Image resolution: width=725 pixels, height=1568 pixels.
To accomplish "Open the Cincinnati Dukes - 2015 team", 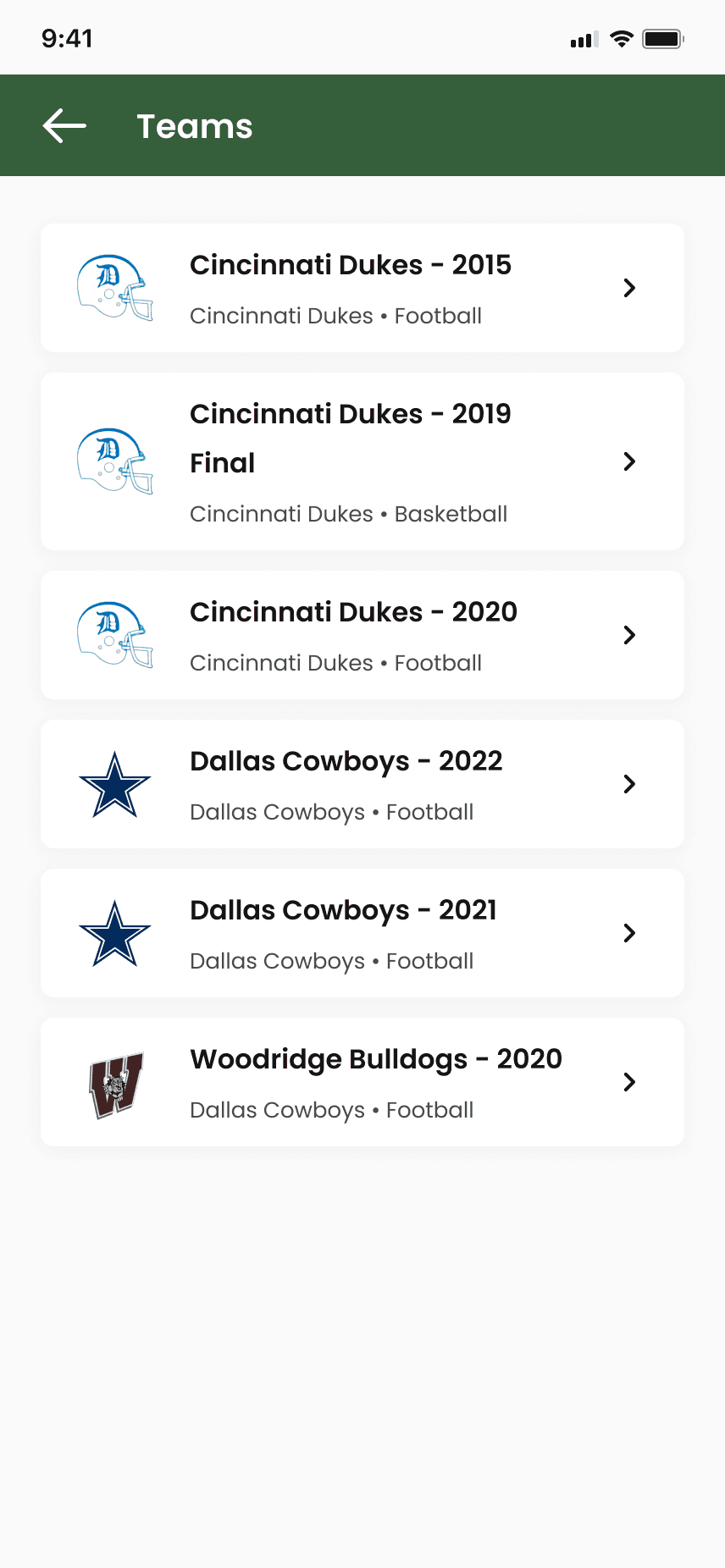I will 362,288.
